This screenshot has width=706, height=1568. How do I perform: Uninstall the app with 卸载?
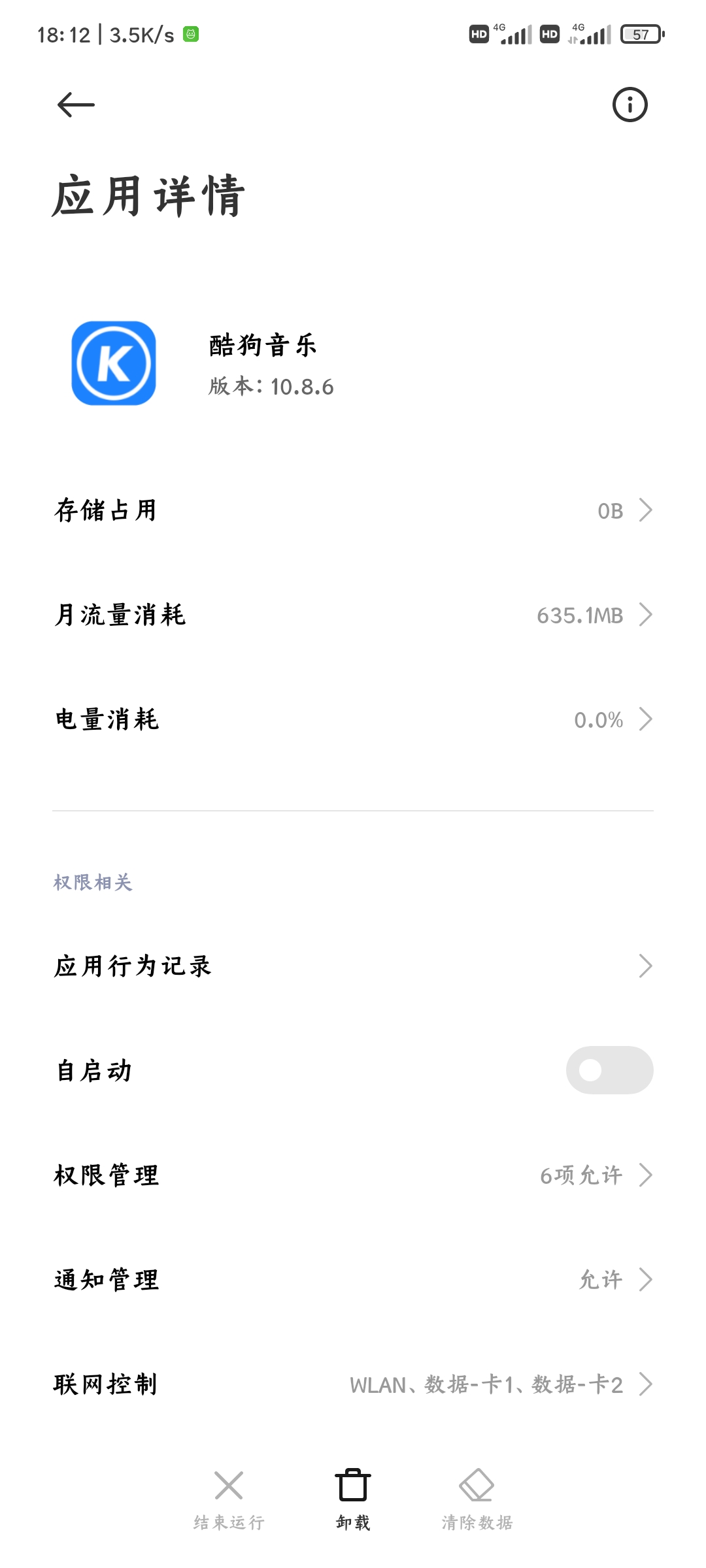pos(353,1500)
